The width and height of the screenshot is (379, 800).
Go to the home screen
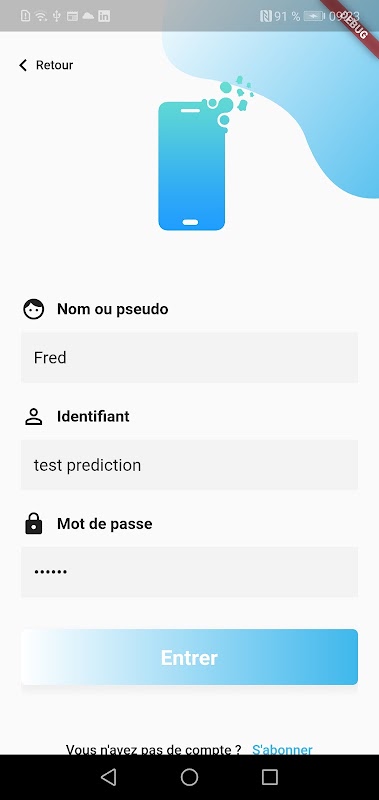click(189, 777)
